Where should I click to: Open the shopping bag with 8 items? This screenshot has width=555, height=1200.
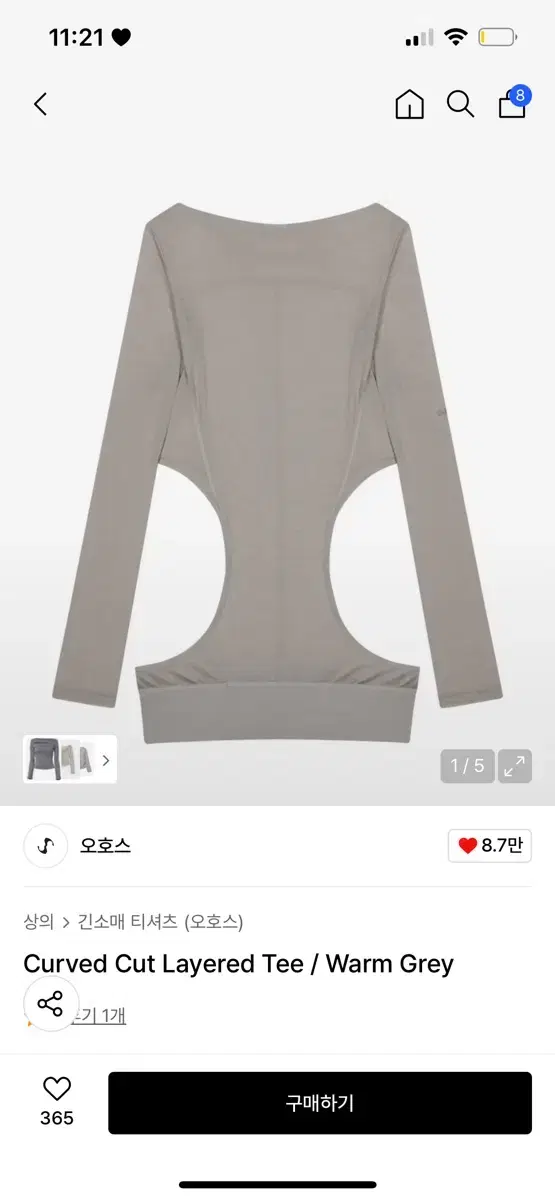513,102
